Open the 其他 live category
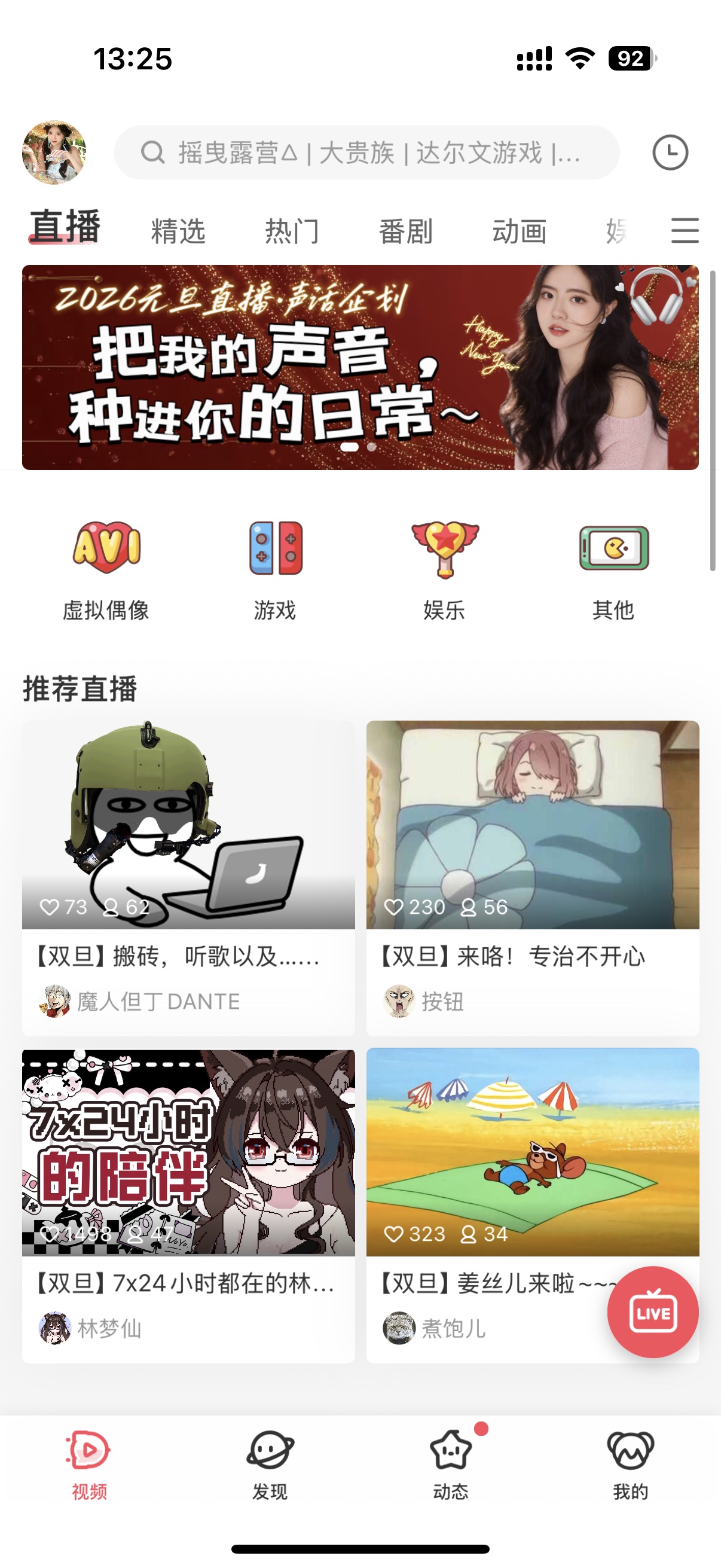The width and height of the screenshot is (721, 1568). pyautogui.click(x=613, y=570)
